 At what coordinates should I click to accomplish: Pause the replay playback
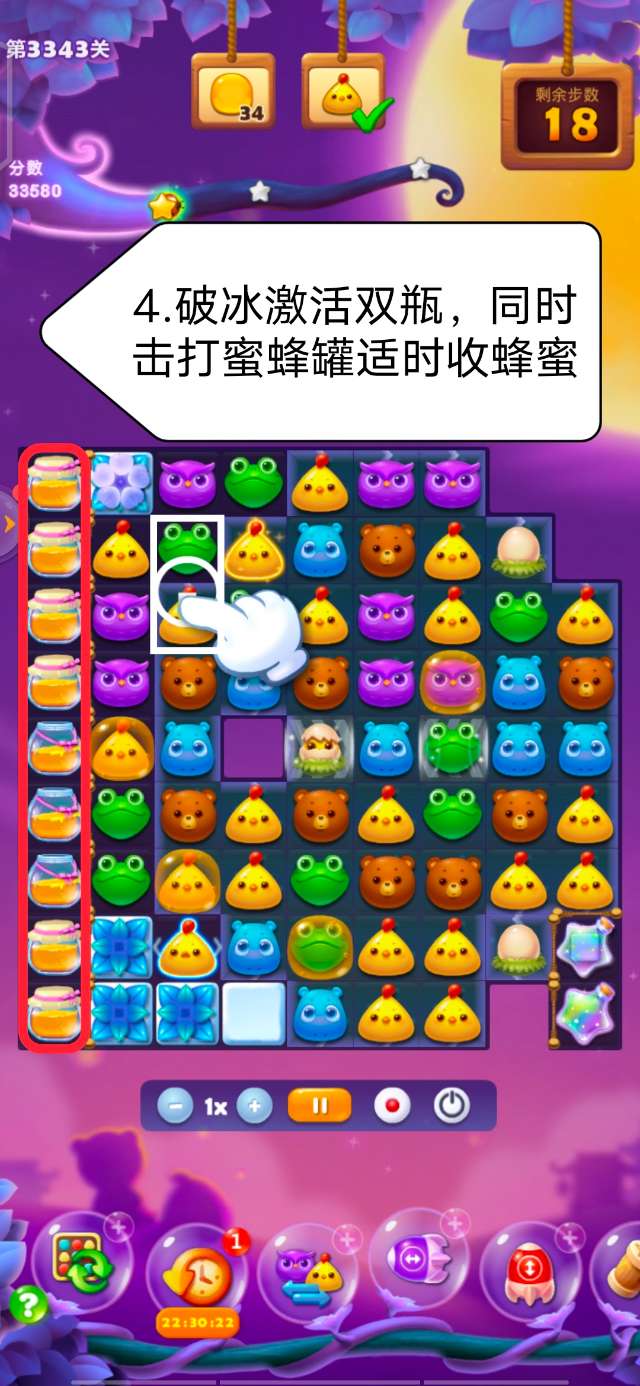320,1107
